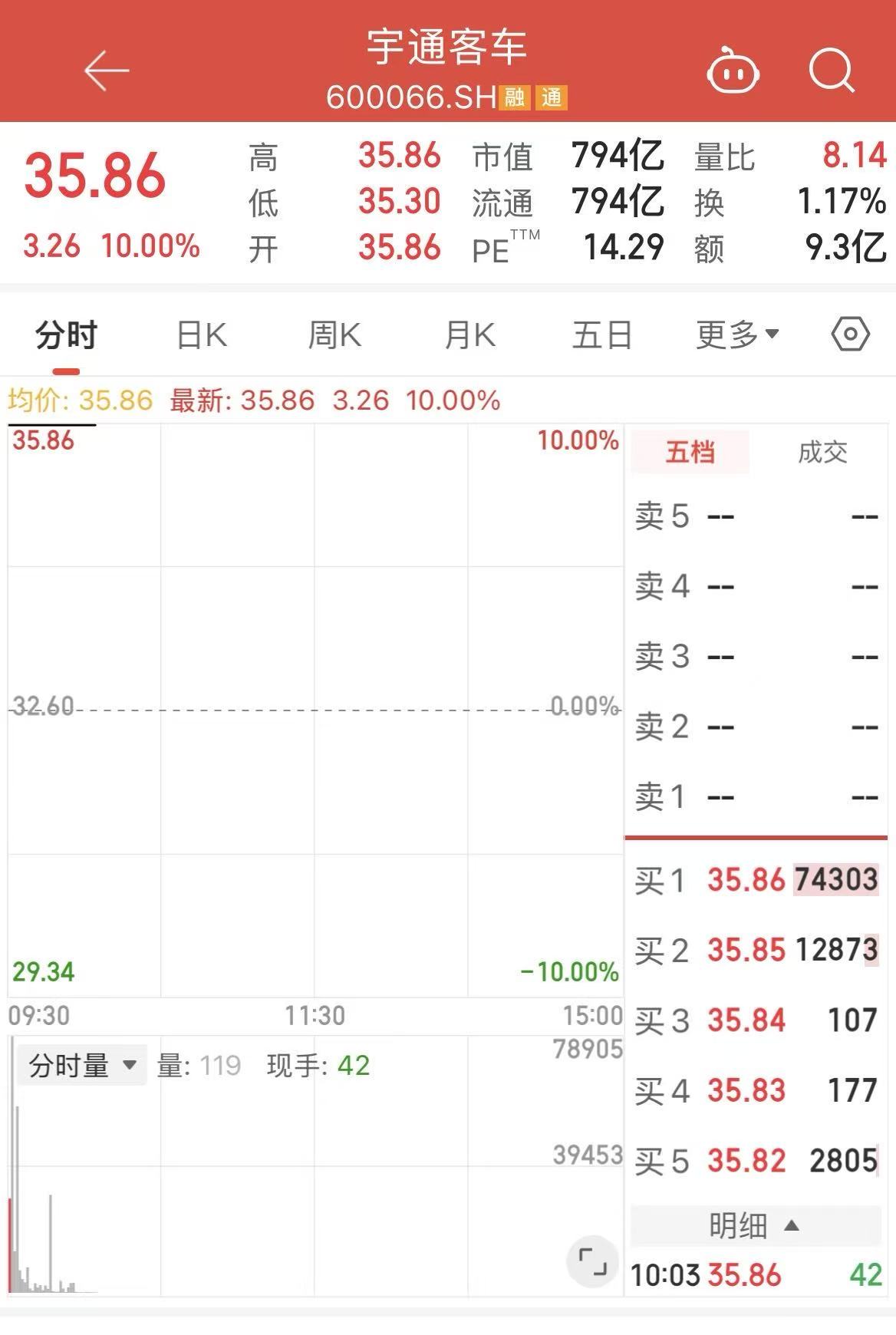896x1335 pixels.
Task: Switch to the 成交 trades tab
Action: point(822,453)
